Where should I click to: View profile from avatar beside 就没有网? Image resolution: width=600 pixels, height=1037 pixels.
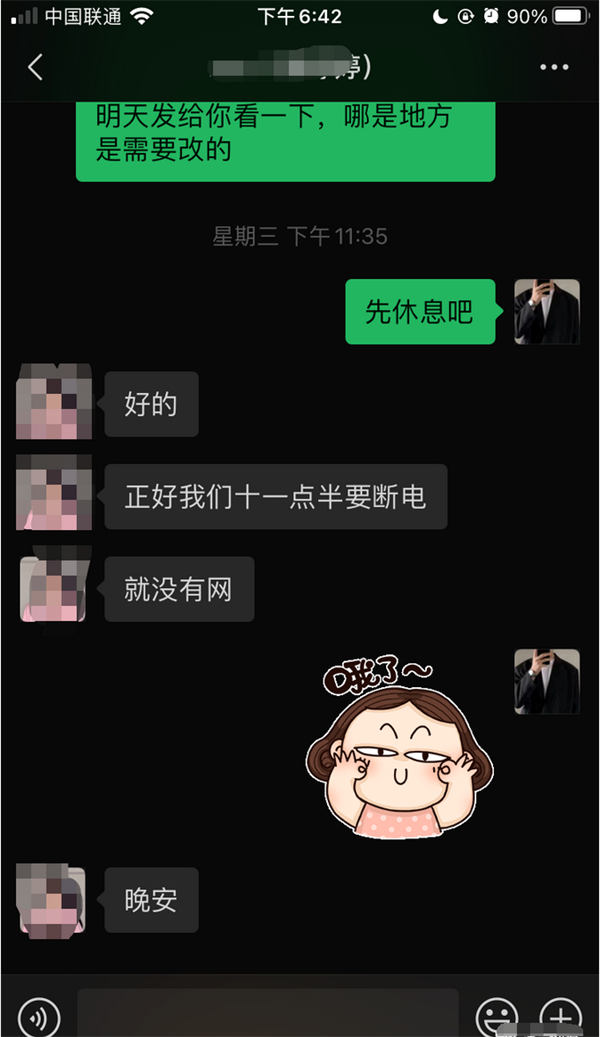tap(53, 587)
